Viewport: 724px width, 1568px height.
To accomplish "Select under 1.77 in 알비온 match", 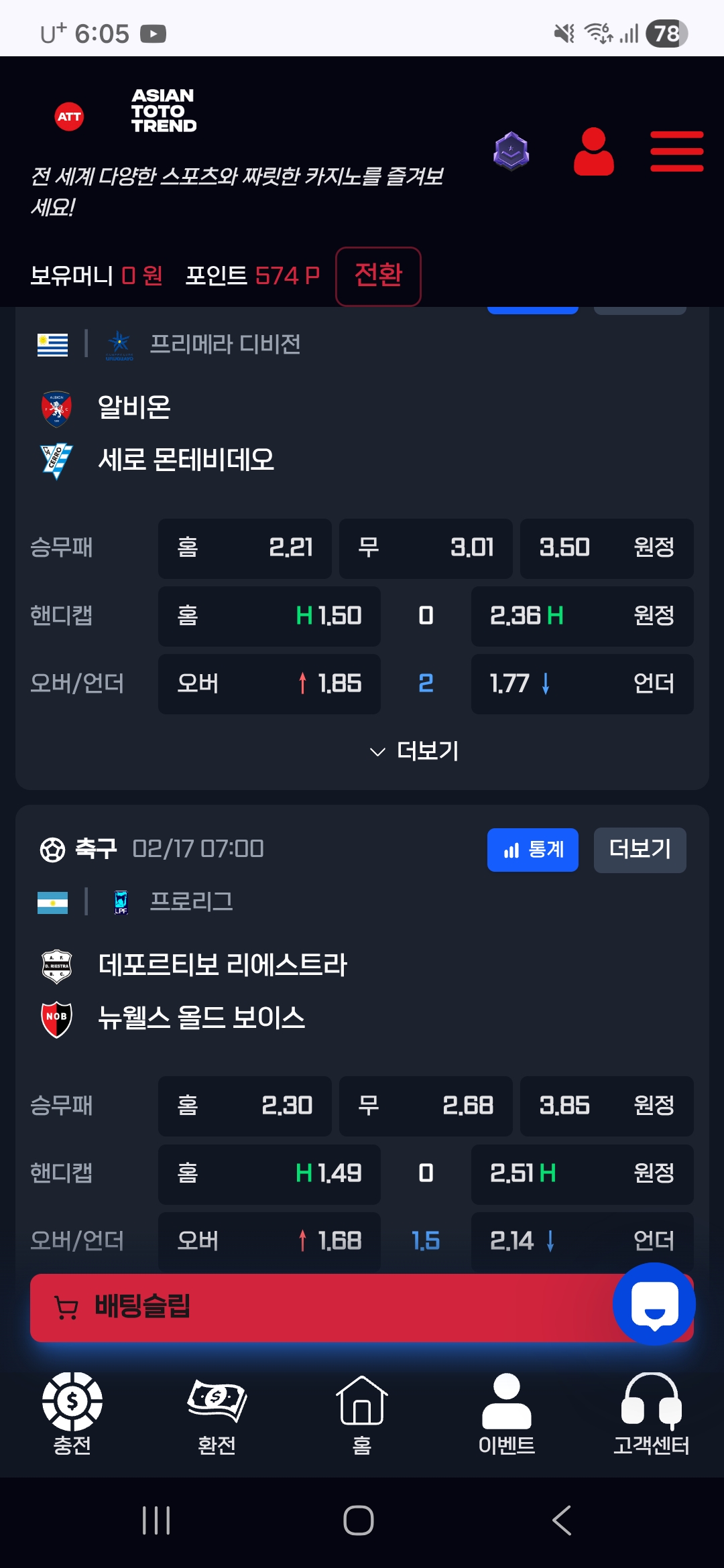I will pos(582,684).
